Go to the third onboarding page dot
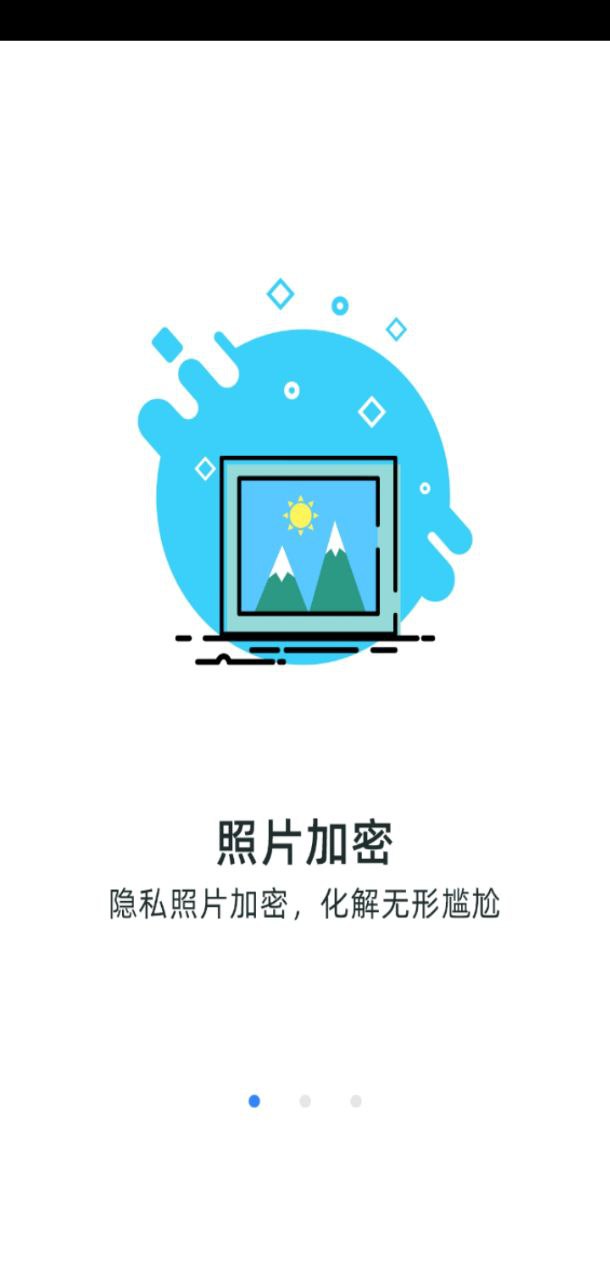 (356, 1101)
